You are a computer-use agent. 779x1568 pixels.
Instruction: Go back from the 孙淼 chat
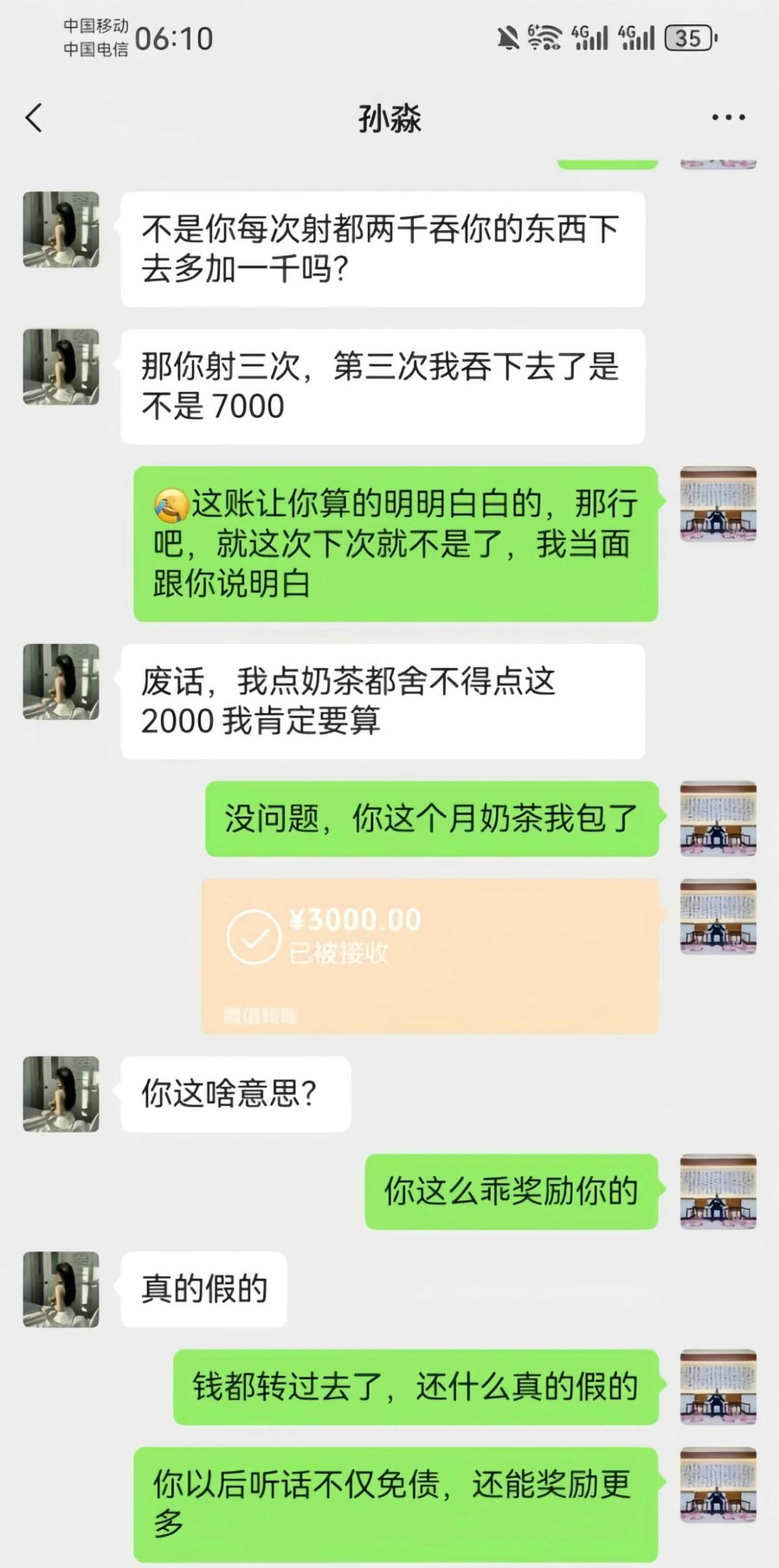coord(35,118)
